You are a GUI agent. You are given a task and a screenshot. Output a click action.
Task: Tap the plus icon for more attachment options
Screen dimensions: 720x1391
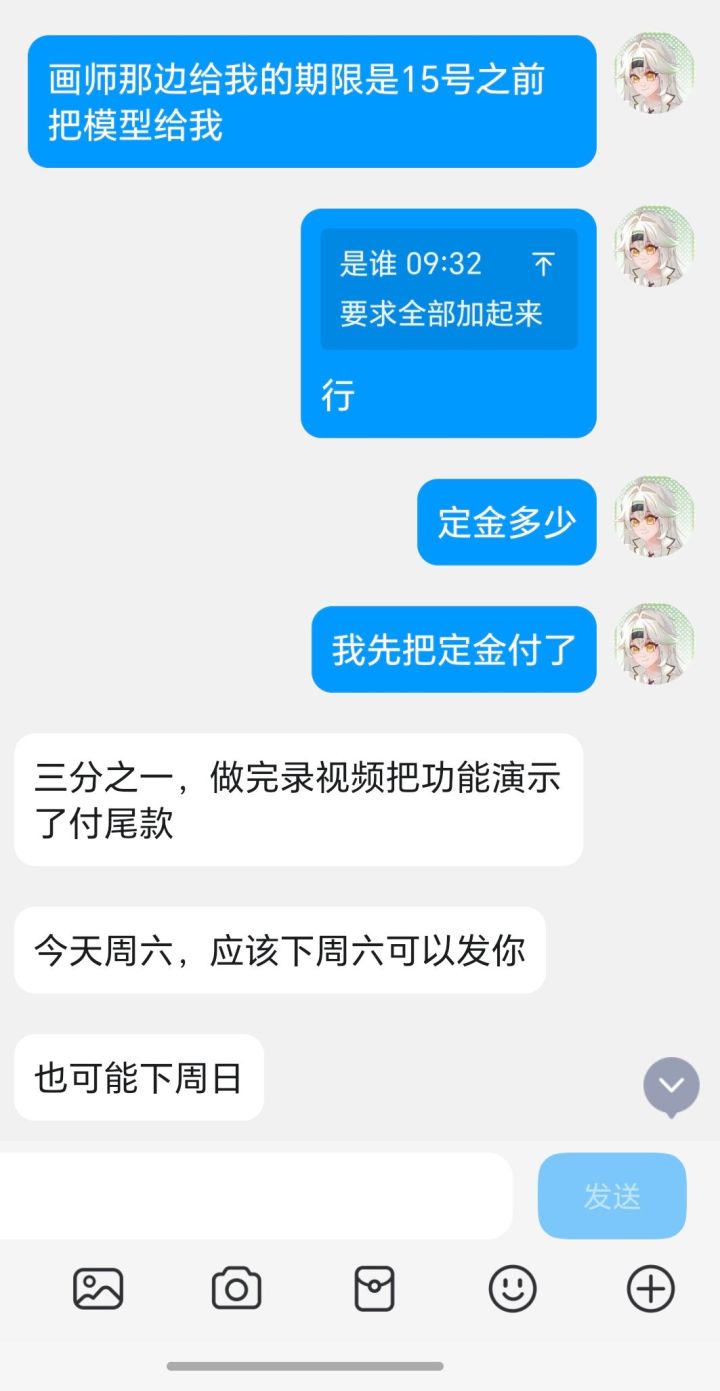pyautogui.click(x=648, y=1290)
